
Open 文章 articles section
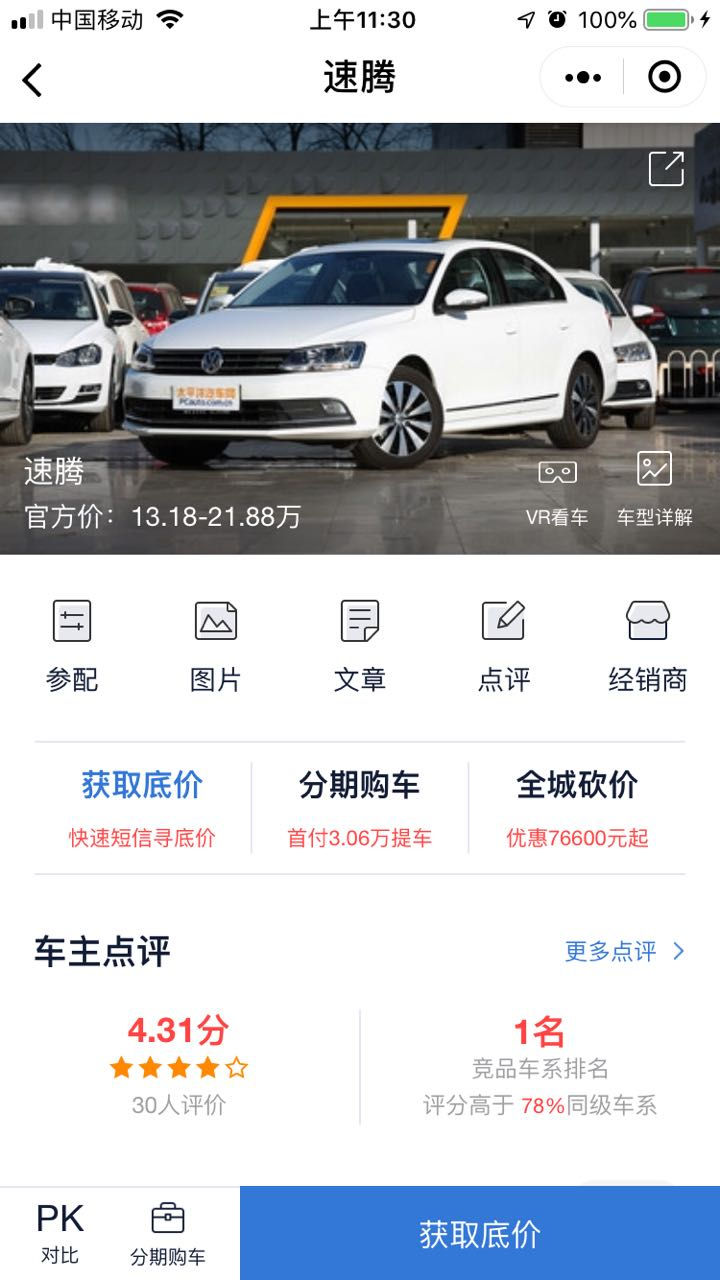360,646
